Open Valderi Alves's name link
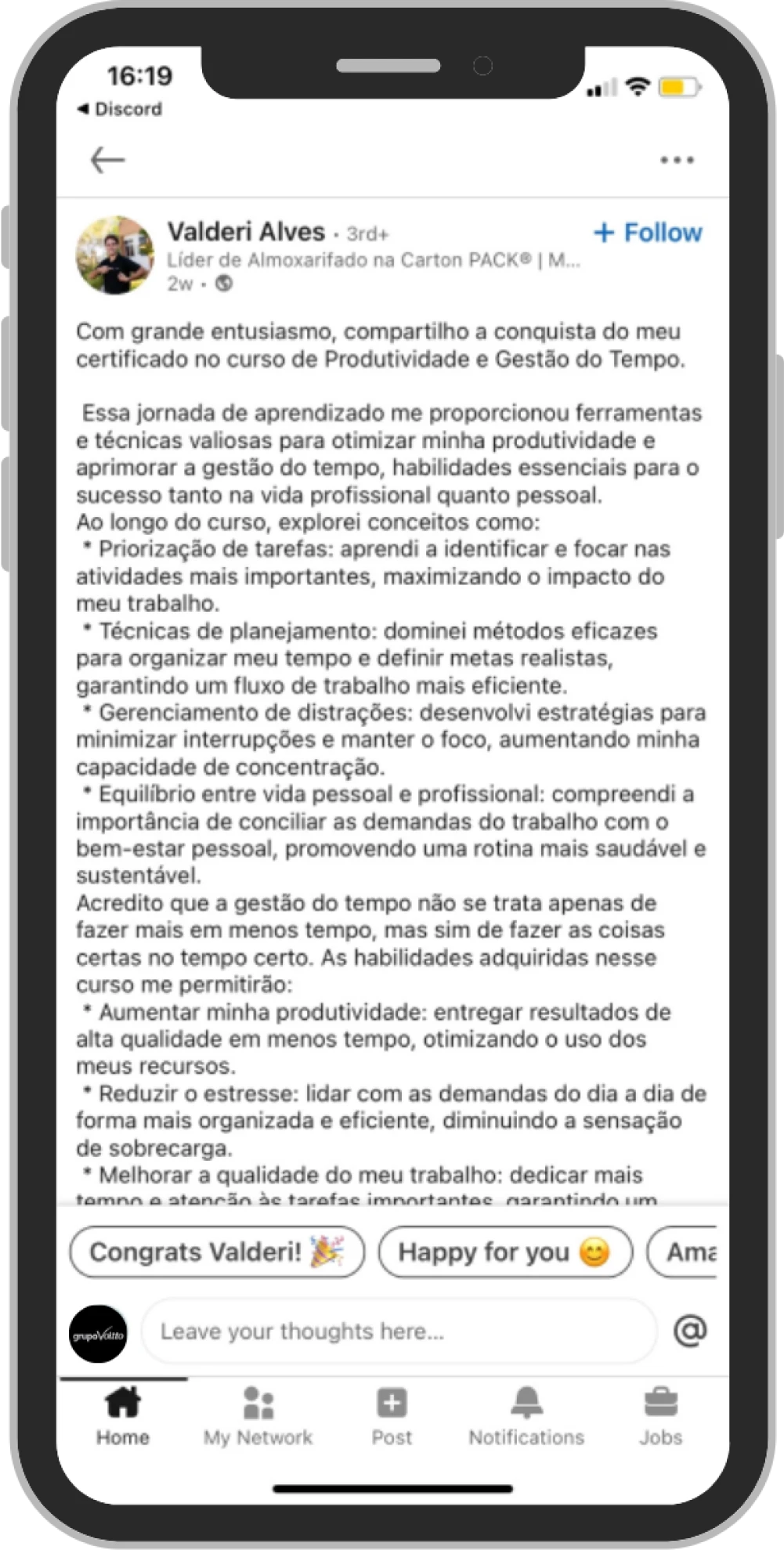 click(x=246, y=232)
